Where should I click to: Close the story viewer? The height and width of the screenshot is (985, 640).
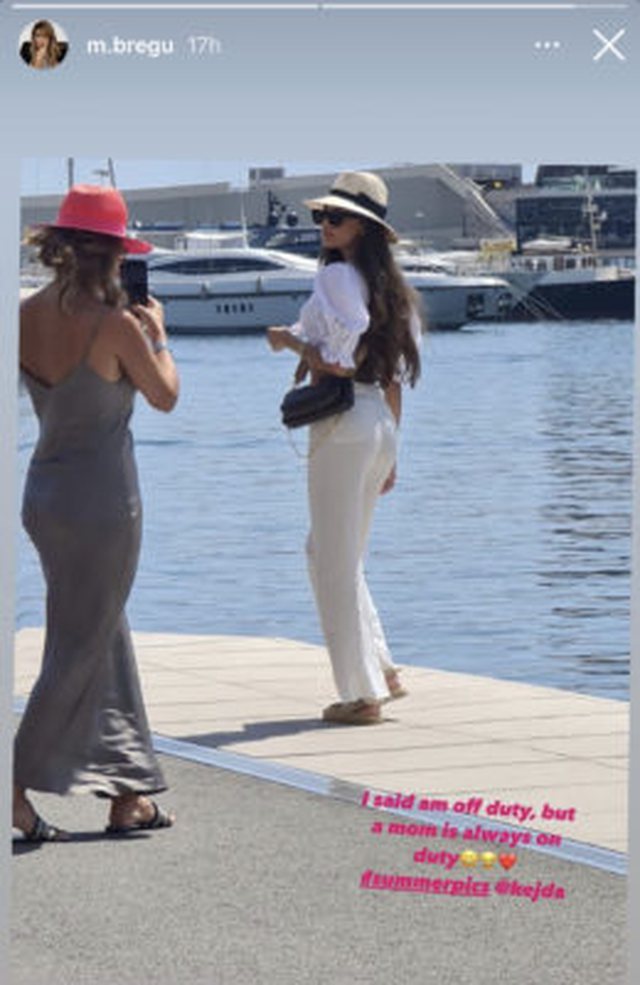pos(608,45)
